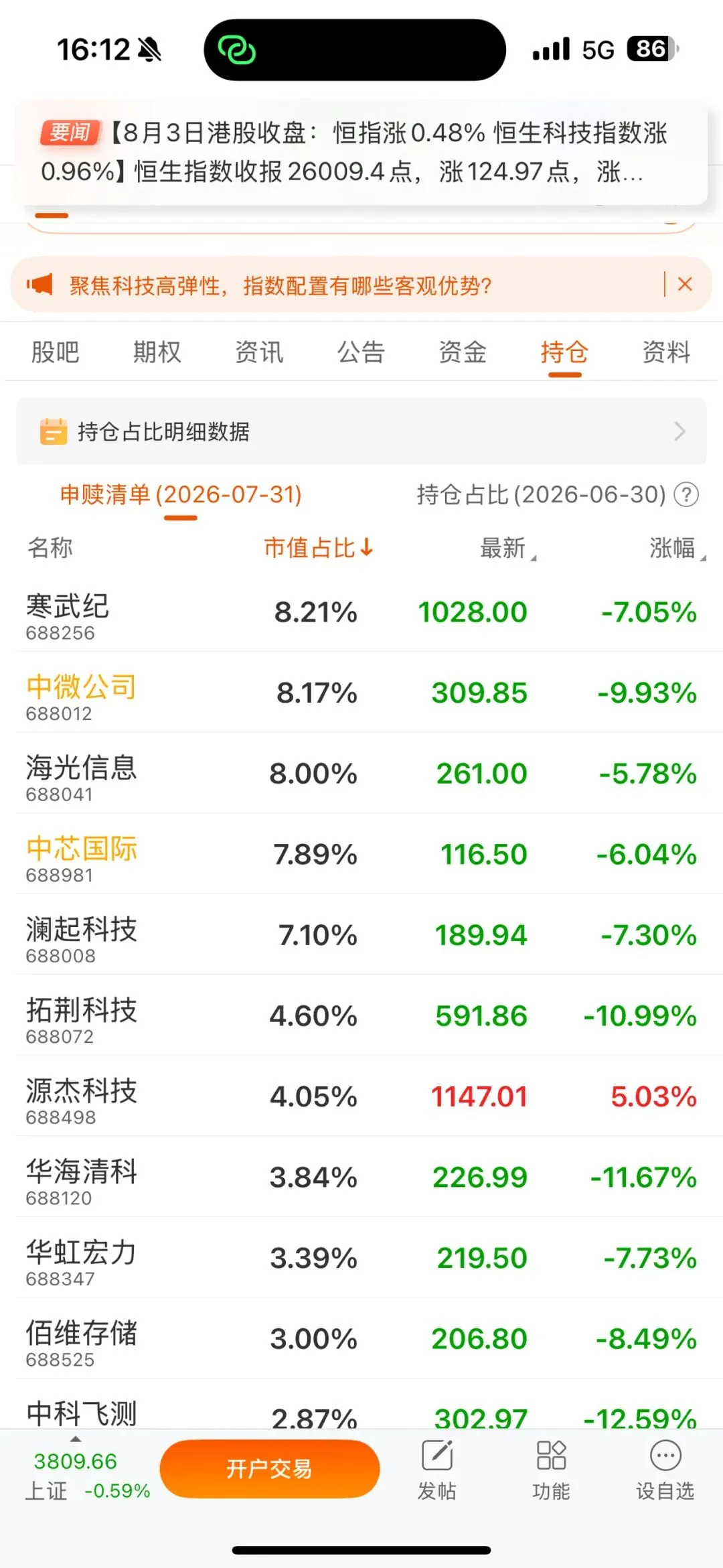Image resolution: width=723 pixels, height=1568 pixels.
Task: Dismiss the orange promo banner
Action: 684,285
